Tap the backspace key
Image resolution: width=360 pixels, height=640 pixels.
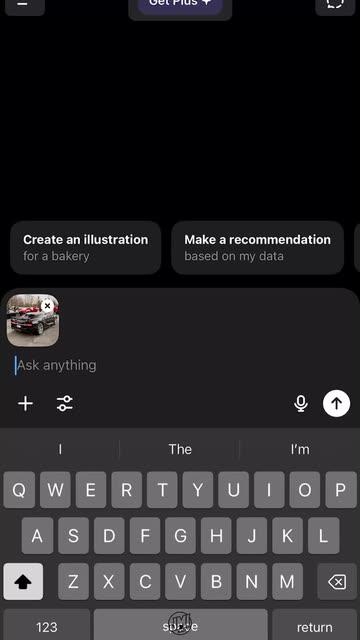pyautogui.click(x=337, y=582)
